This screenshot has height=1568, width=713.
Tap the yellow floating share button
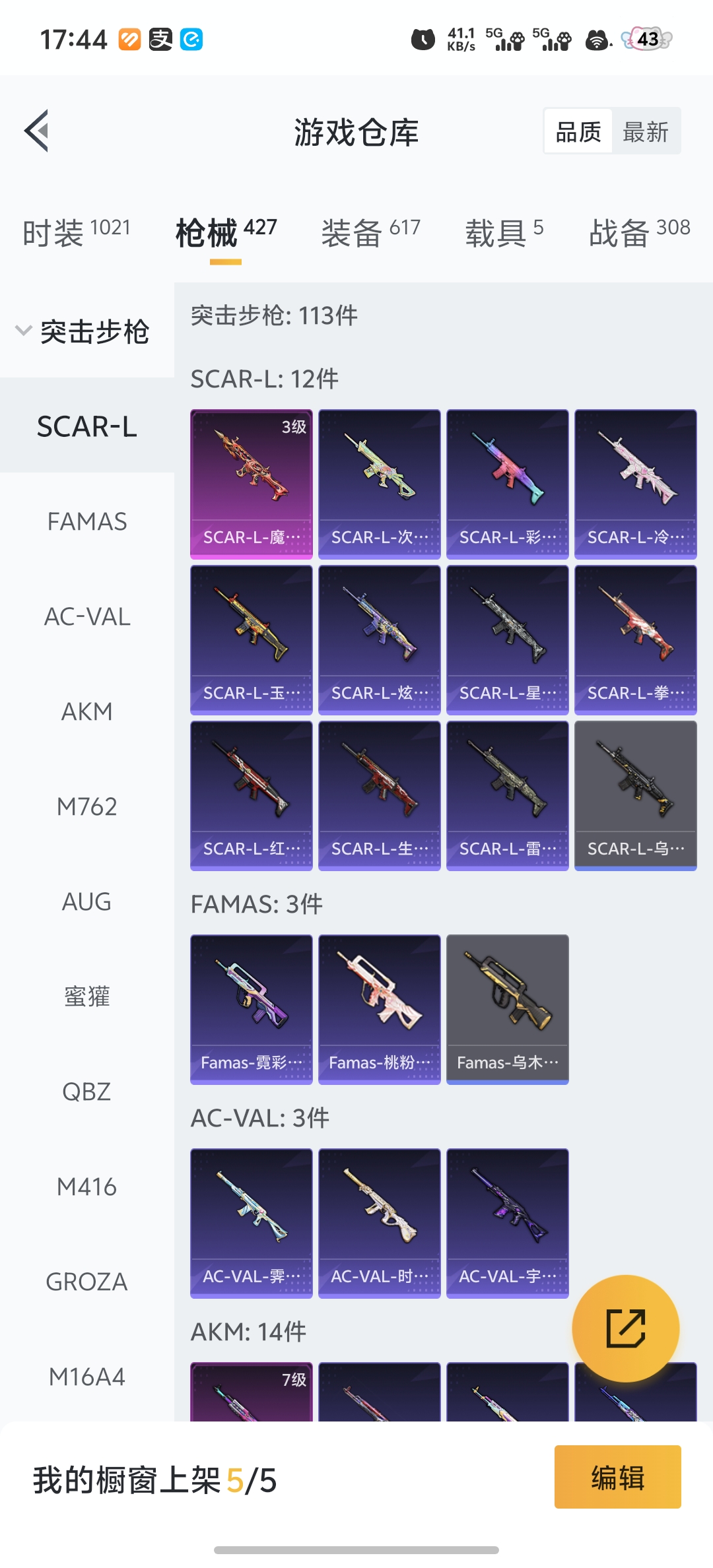625,1328
